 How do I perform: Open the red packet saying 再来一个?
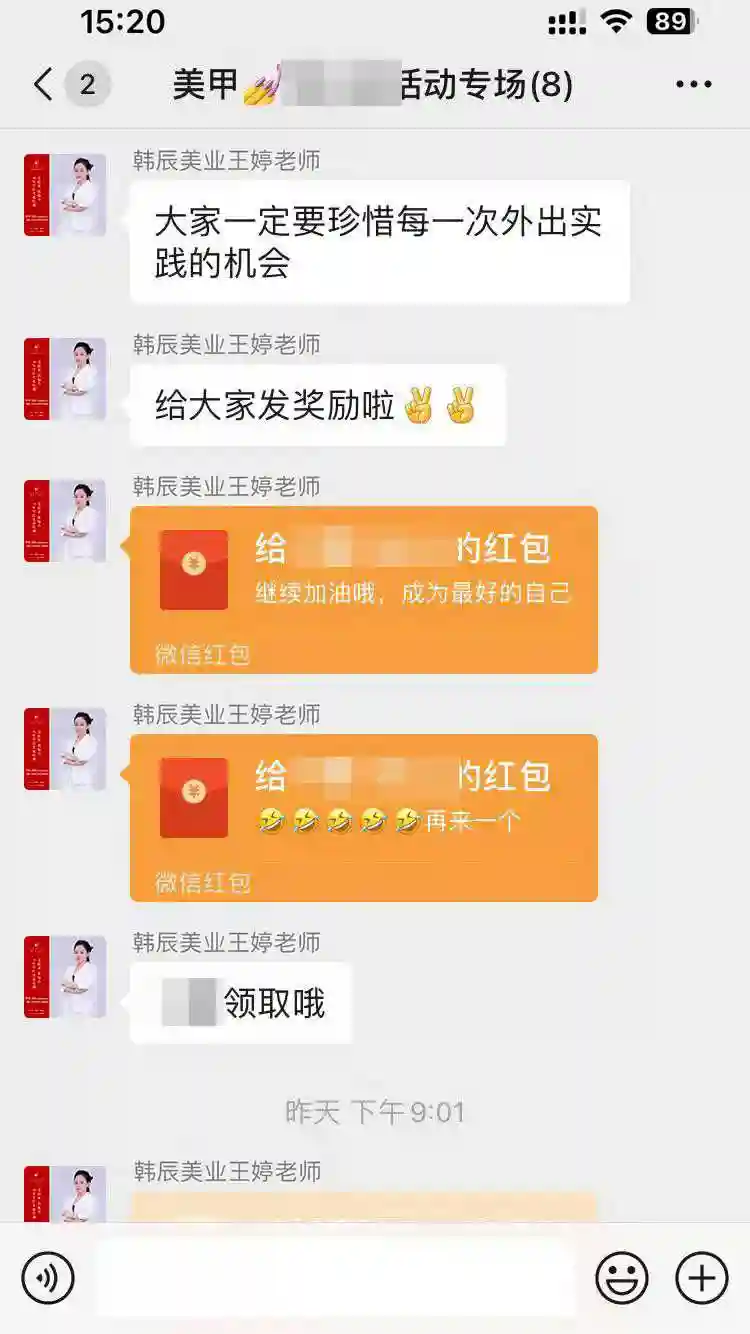click(364, 817)
